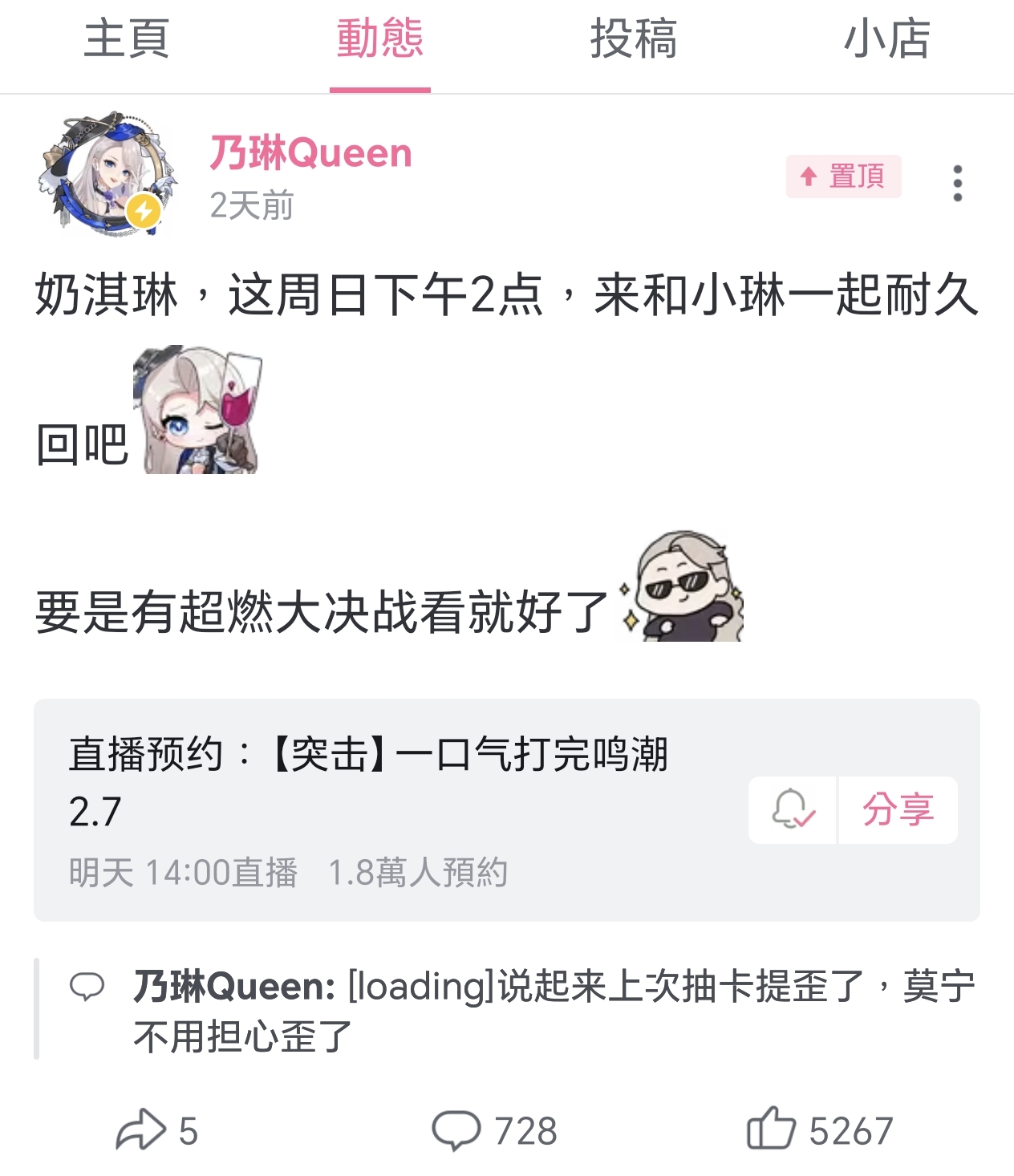The width and height of the screenshot is (1014, 1176).
Task: Toggle the livestream reservation bell
Action: pyautogui.click(x=793, y=809)
